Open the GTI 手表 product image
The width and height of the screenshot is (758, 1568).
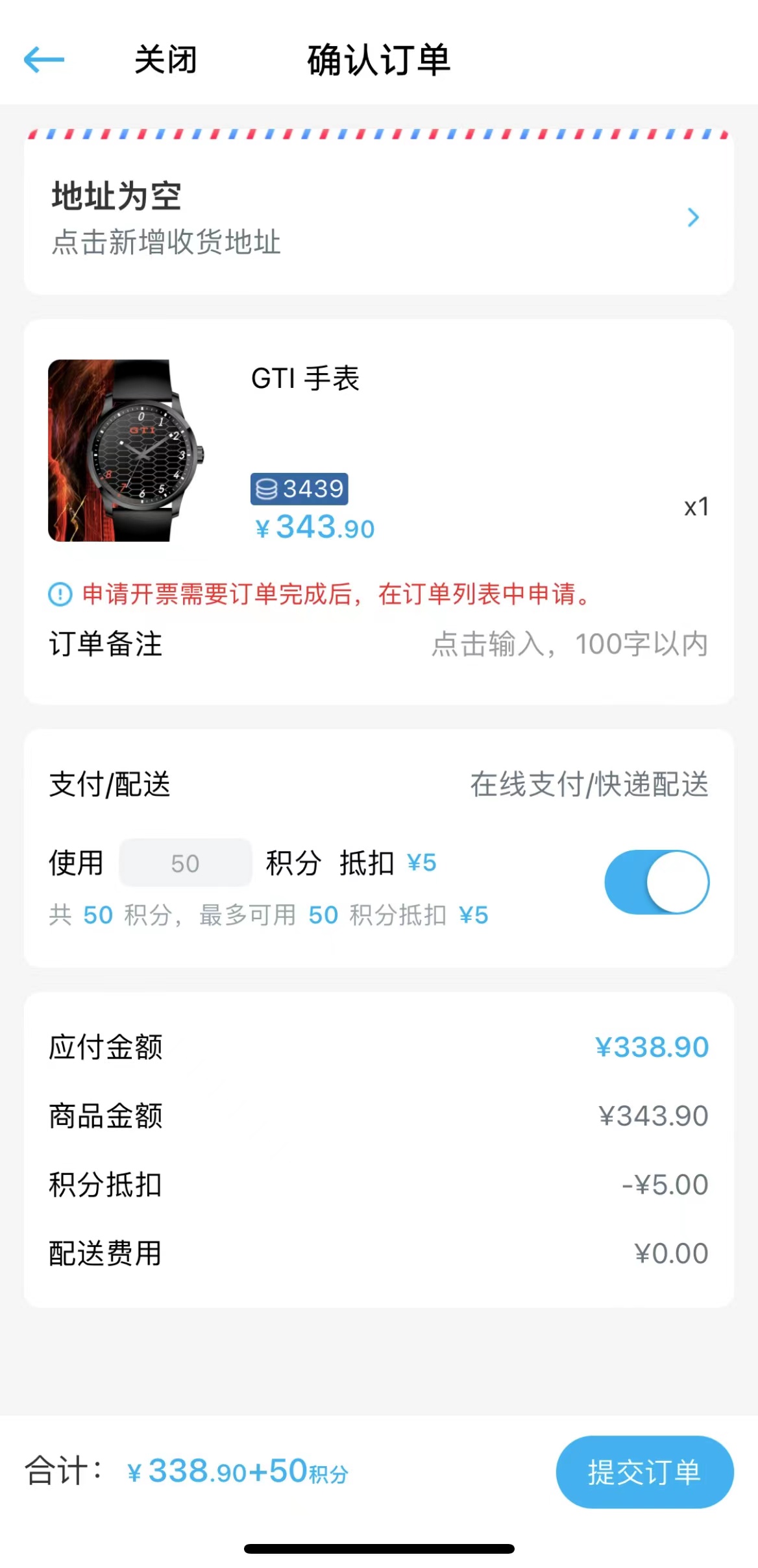click(125, 450)
